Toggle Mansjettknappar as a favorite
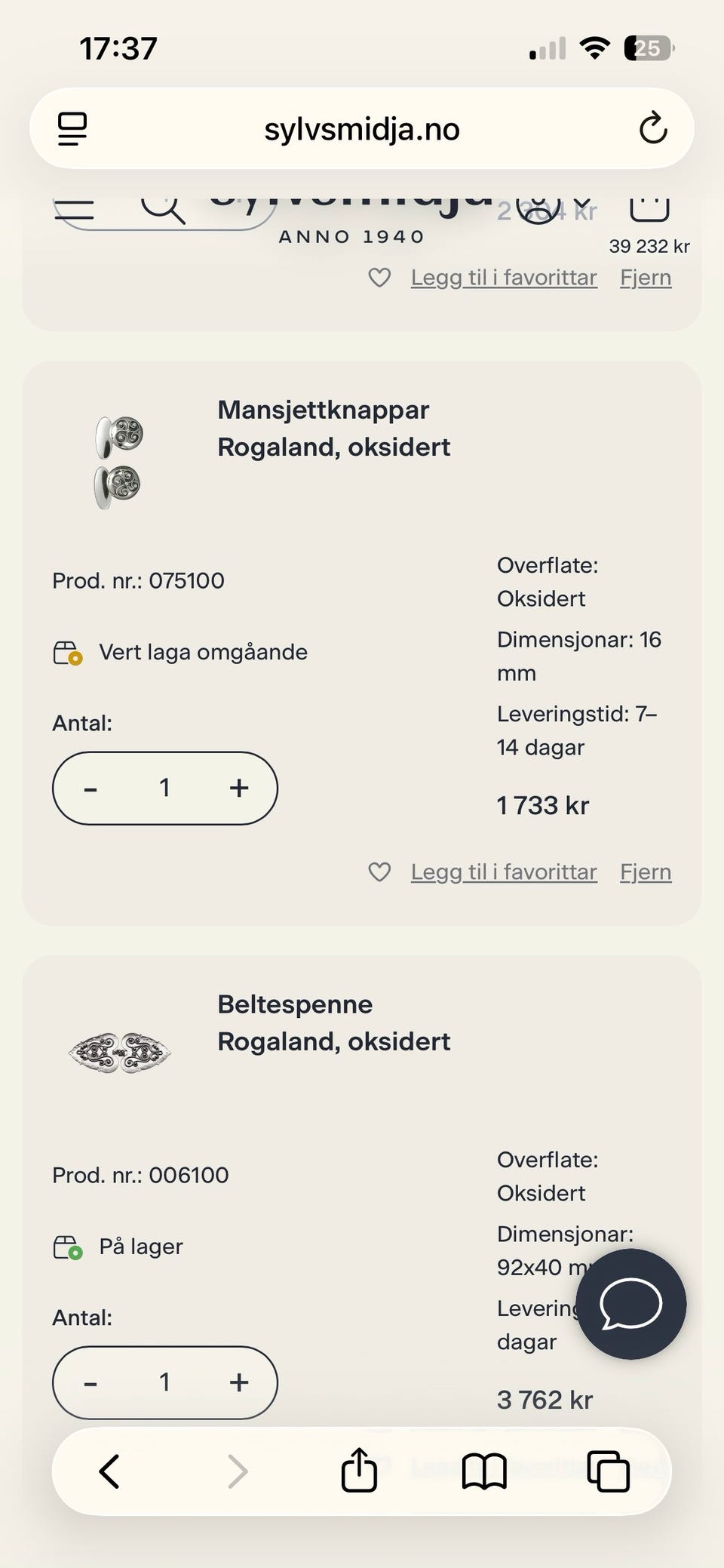Image resolution: width=724 pixels, height=1568 pixels. point(503,872)
